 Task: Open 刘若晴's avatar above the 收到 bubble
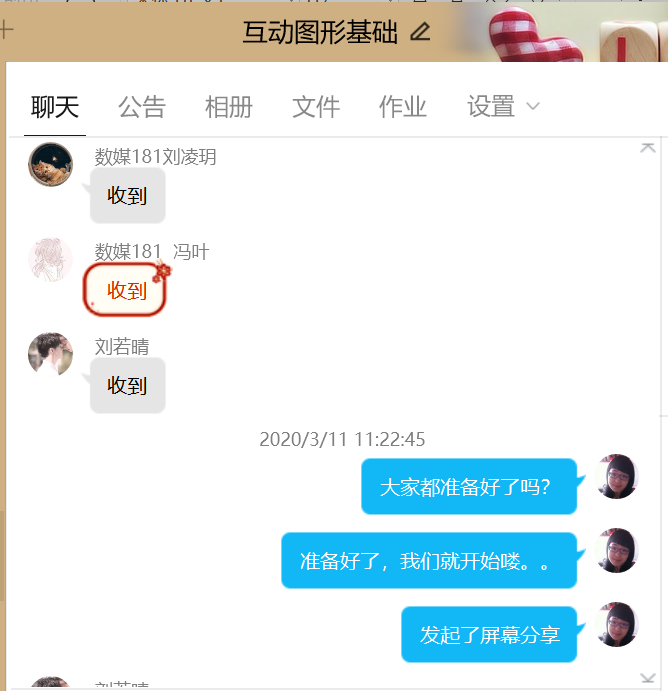point(50,355)
